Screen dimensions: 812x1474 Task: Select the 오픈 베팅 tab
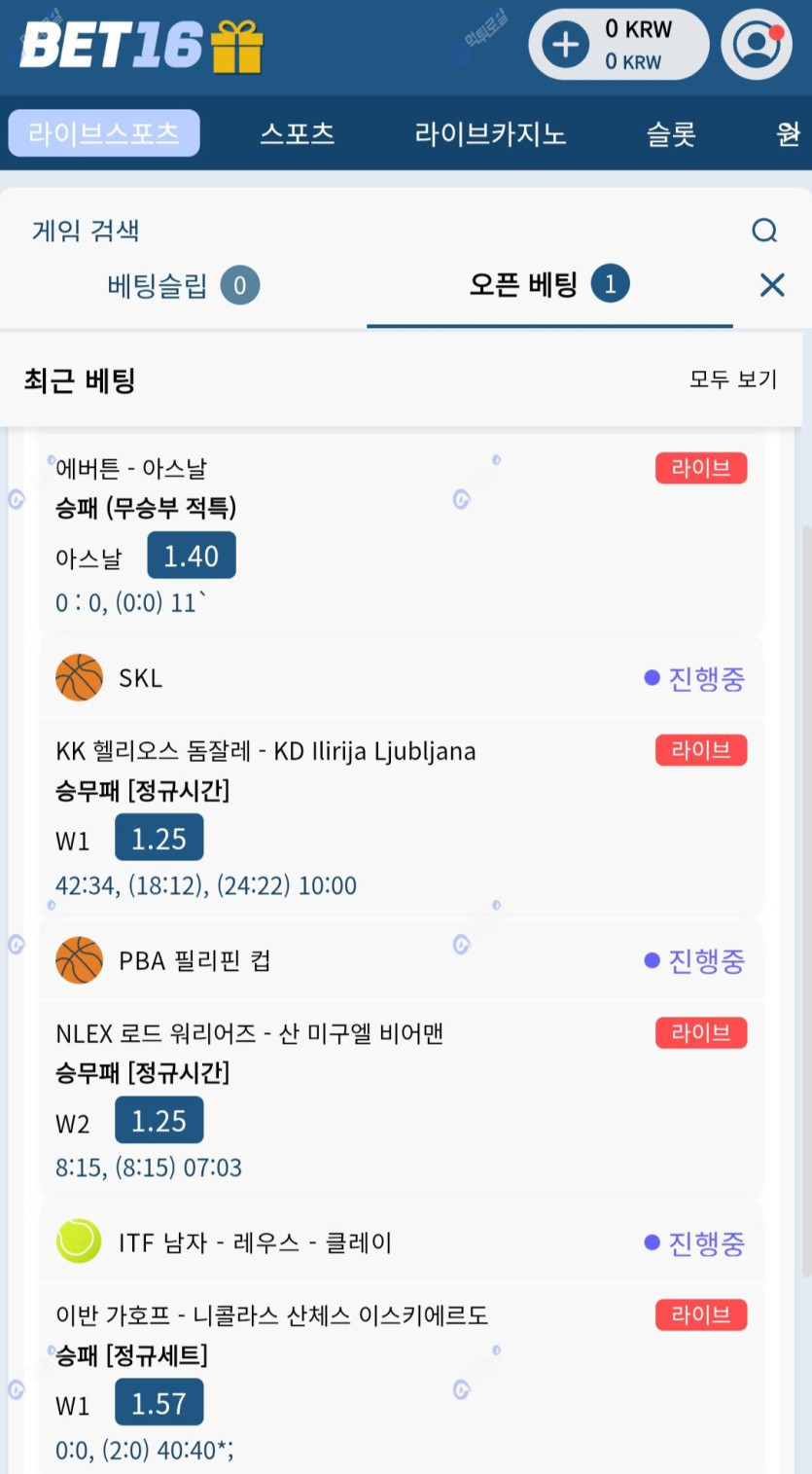[x=549, y=286]
